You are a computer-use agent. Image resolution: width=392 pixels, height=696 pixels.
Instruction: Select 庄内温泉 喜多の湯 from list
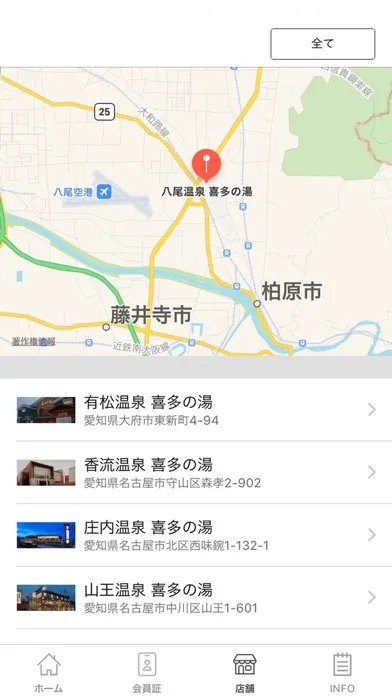(x=196, y=535)
